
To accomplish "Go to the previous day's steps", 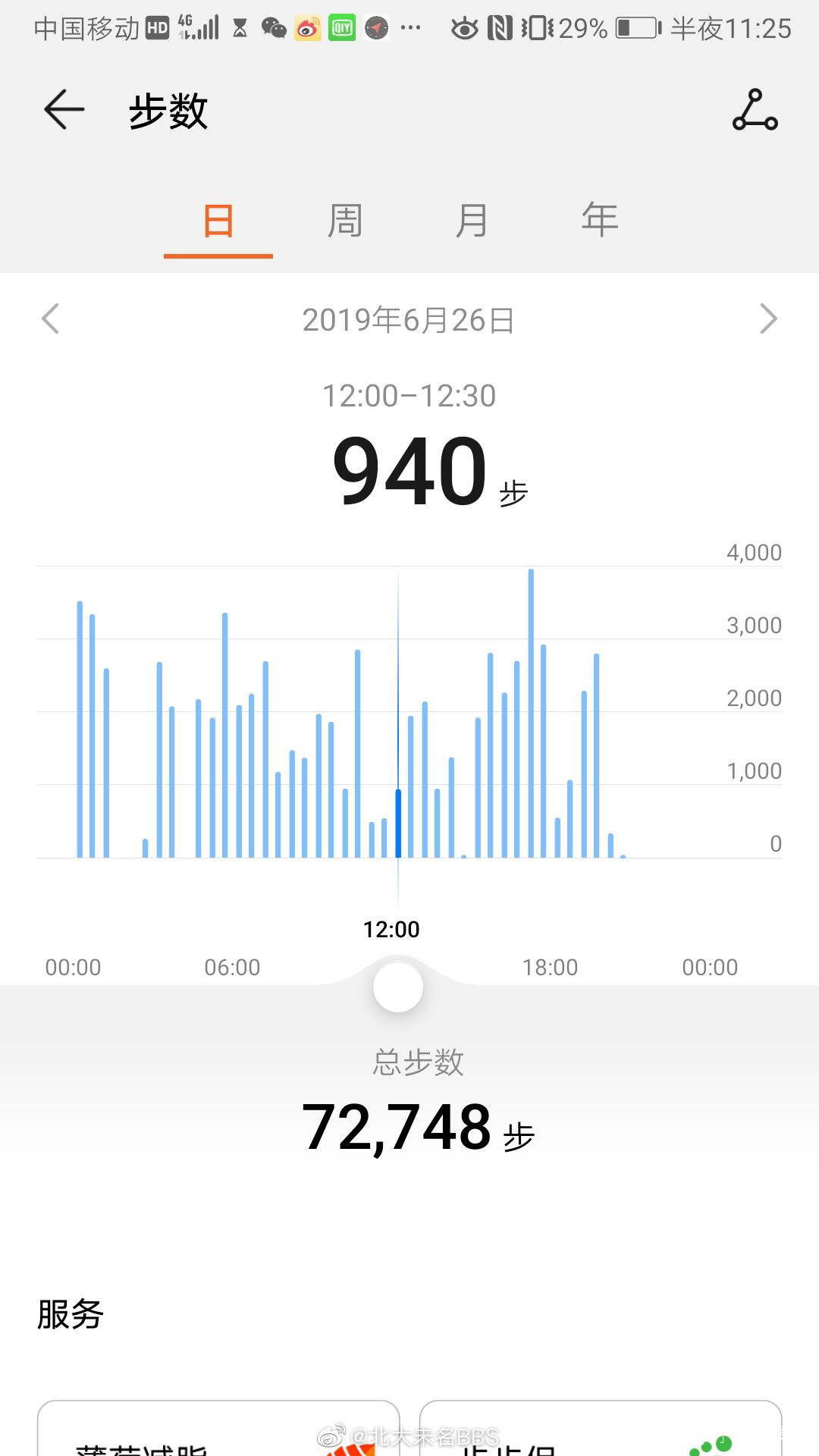I will [x=50, y=319].
